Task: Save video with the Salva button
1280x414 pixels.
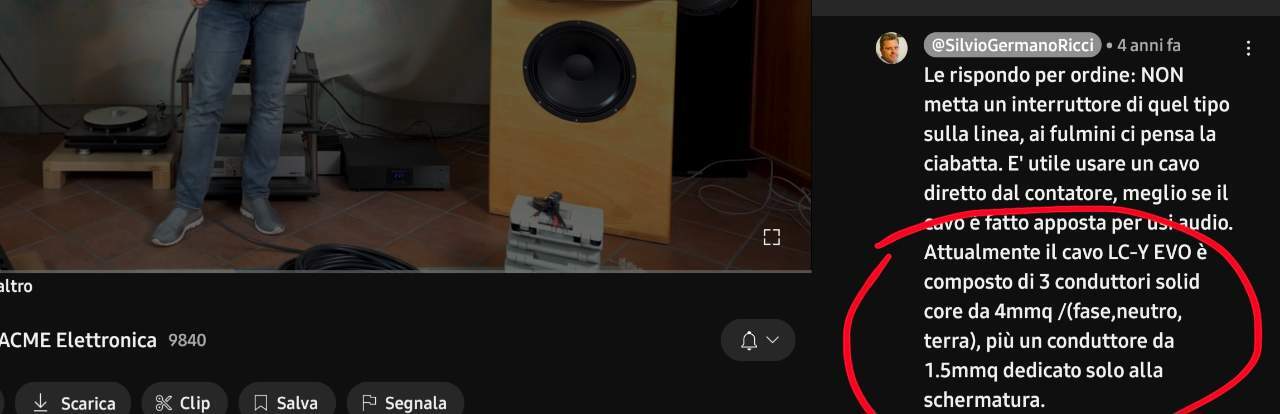Action: point(286,402)
